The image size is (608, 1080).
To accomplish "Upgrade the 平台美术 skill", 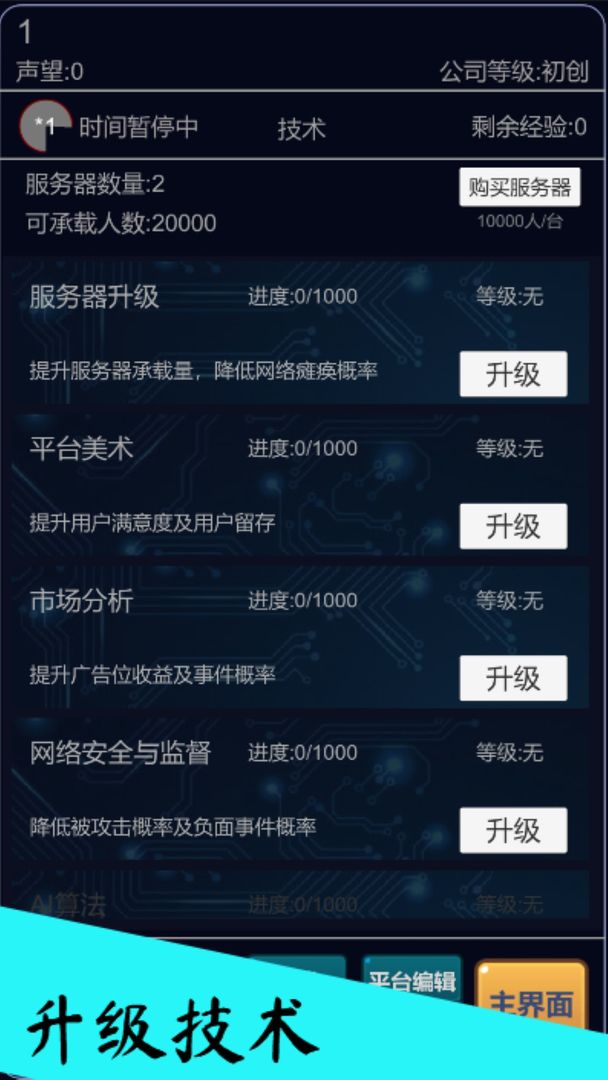I will [513, 526].
